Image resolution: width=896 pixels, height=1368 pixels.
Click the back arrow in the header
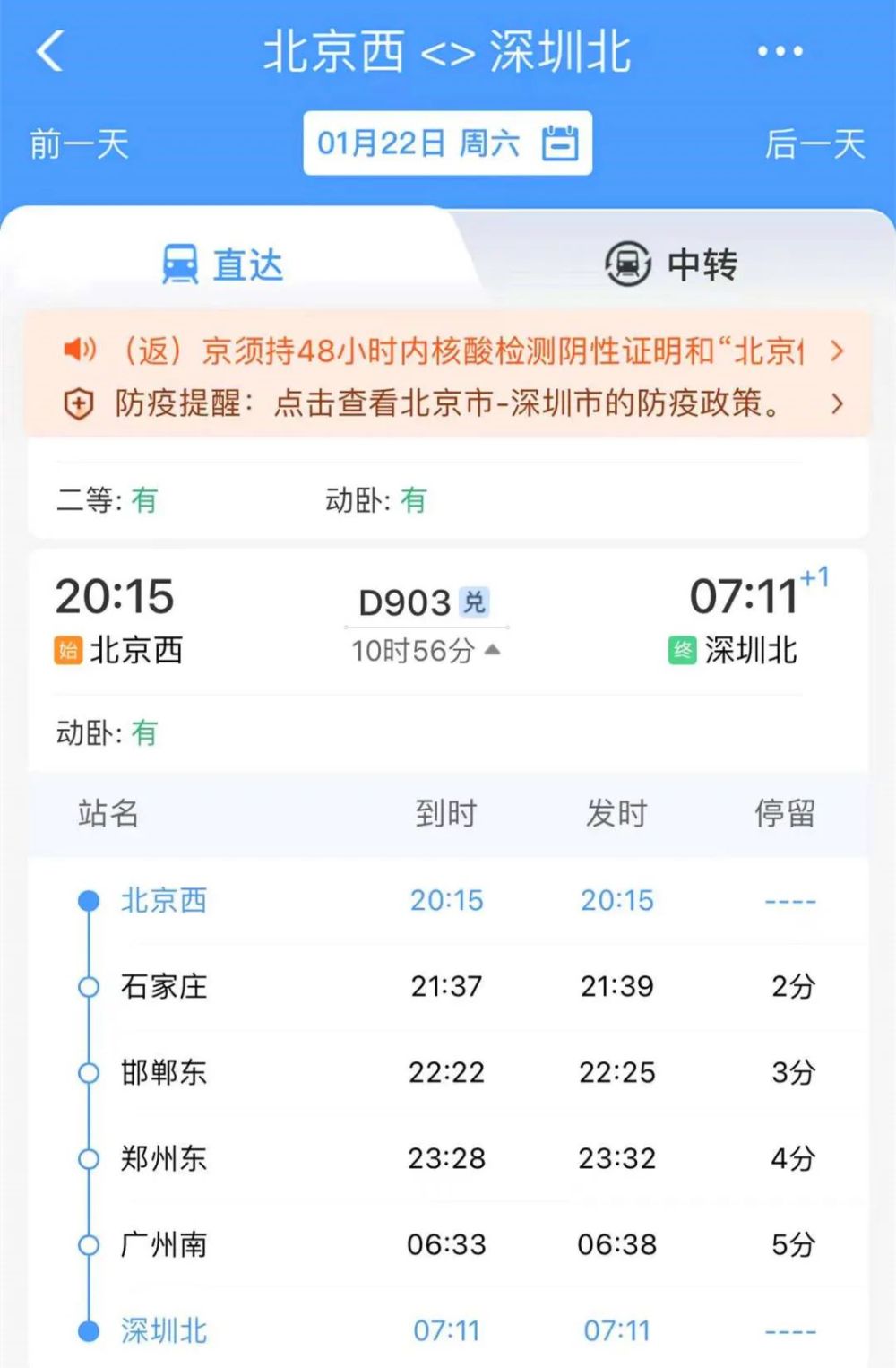click(49, 51)
